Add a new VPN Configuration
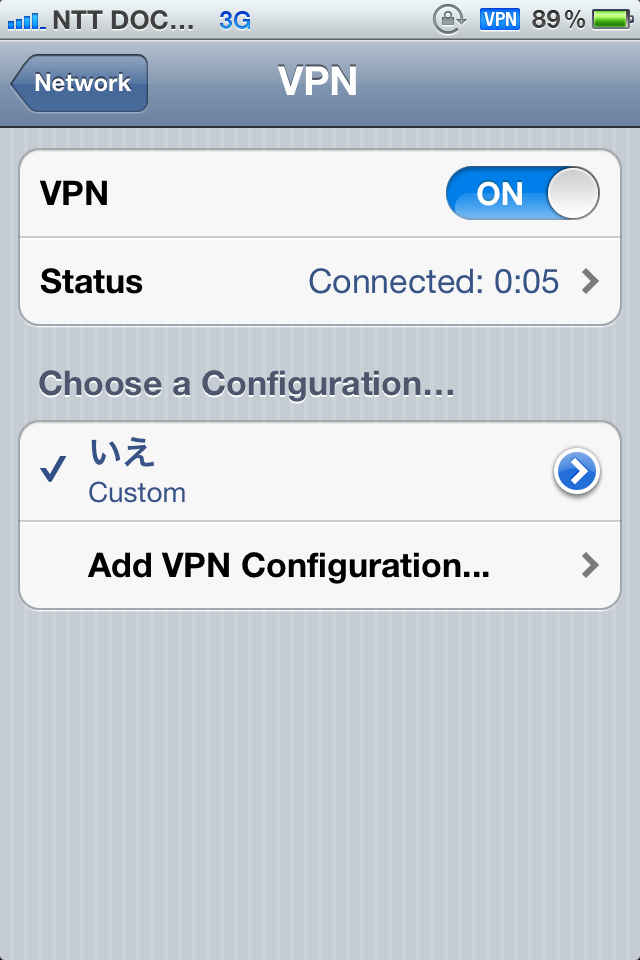Image resolution: width=640 pixels, height=960 pixels. (x=320, y=565)
